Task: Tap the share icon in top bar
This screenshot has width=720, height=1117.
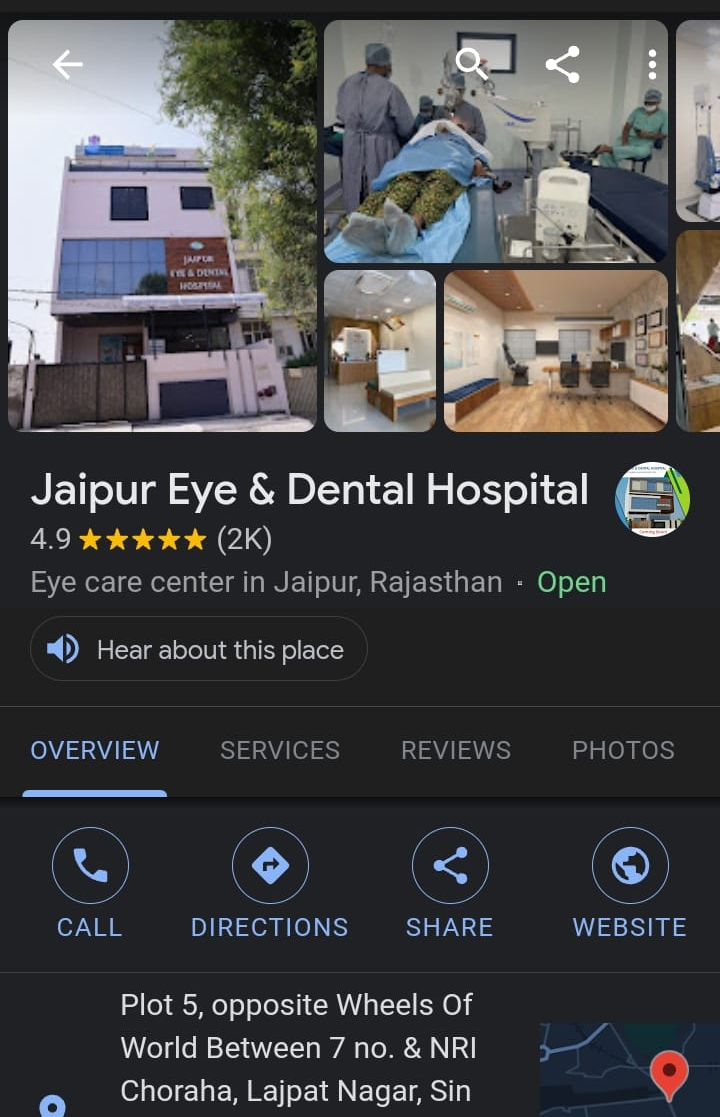Action: pyautogui.click(x=563, y=65)
